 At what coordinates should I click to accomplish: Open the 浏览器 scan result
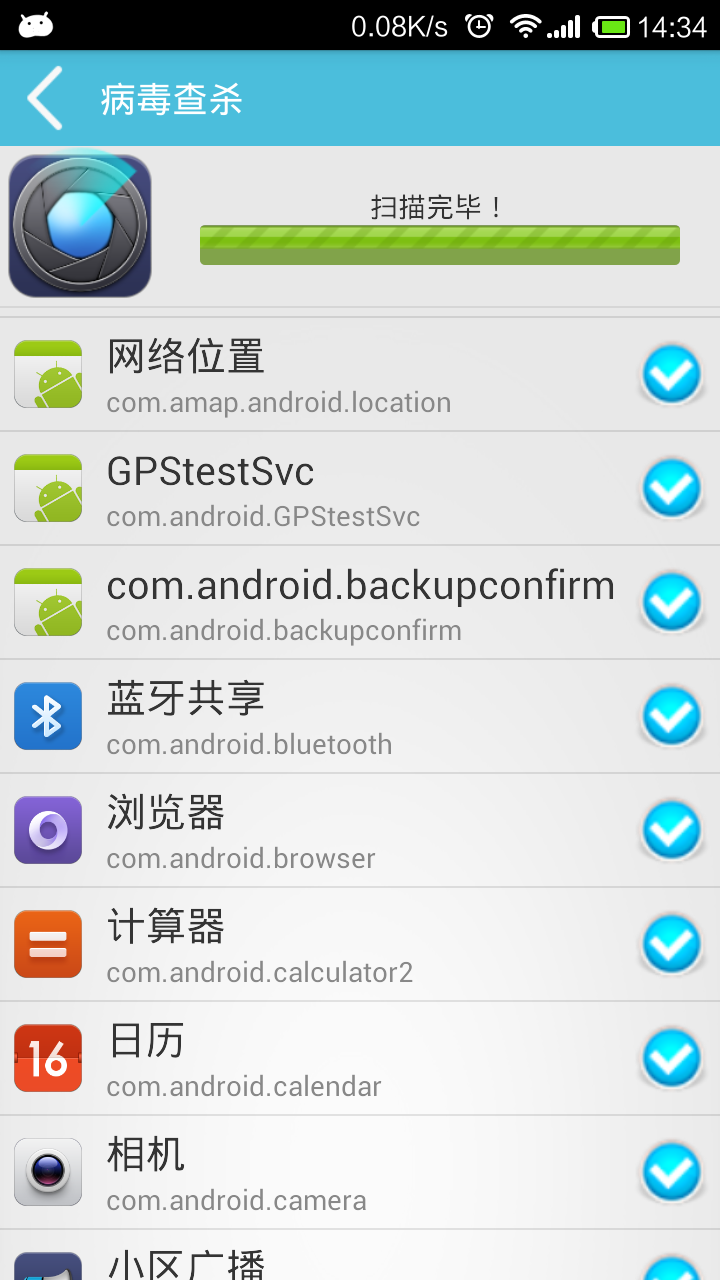click(x=320, y=831)
